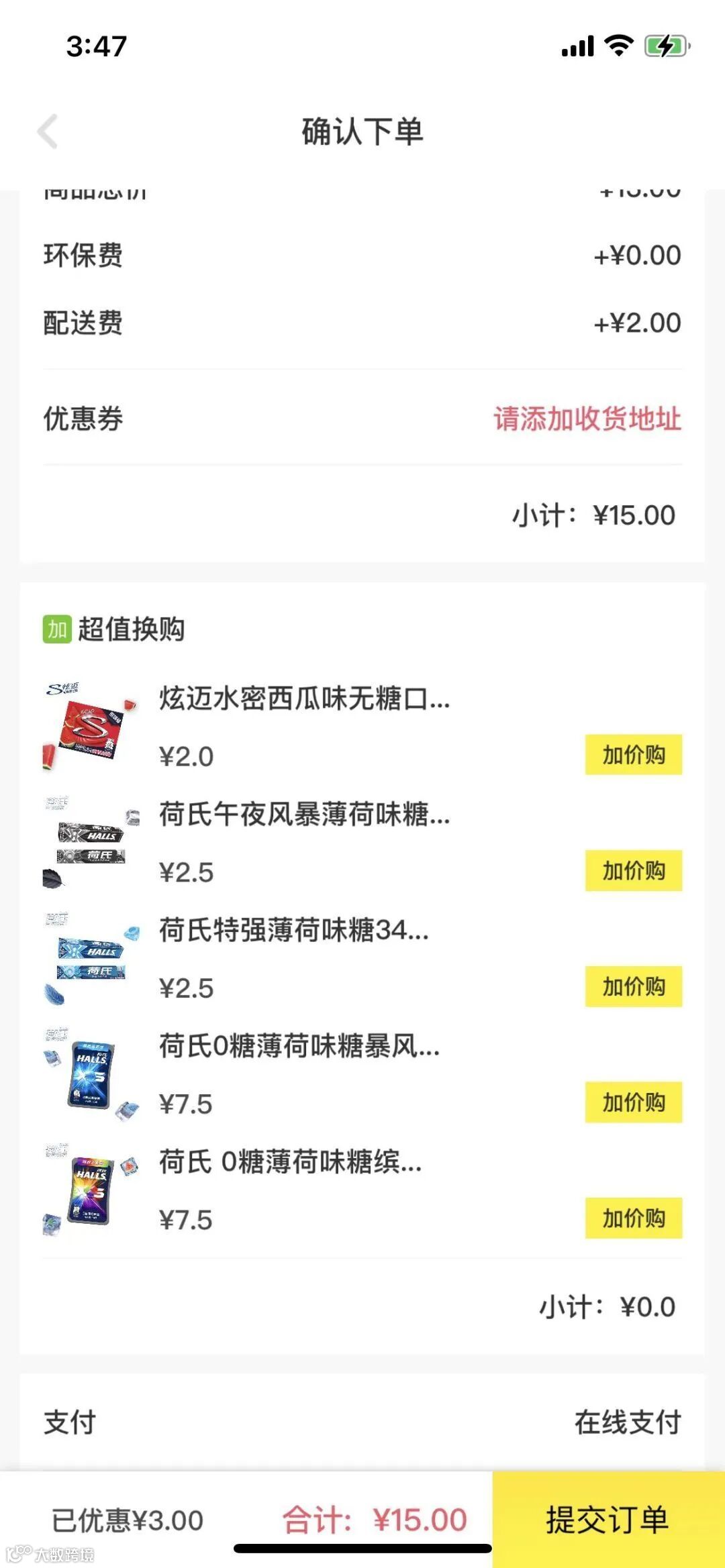Viewport: 725px width, 1568px height.
Task: Select 加价购 for 荷氏特强薄荷味糖34
Action: 633,986
